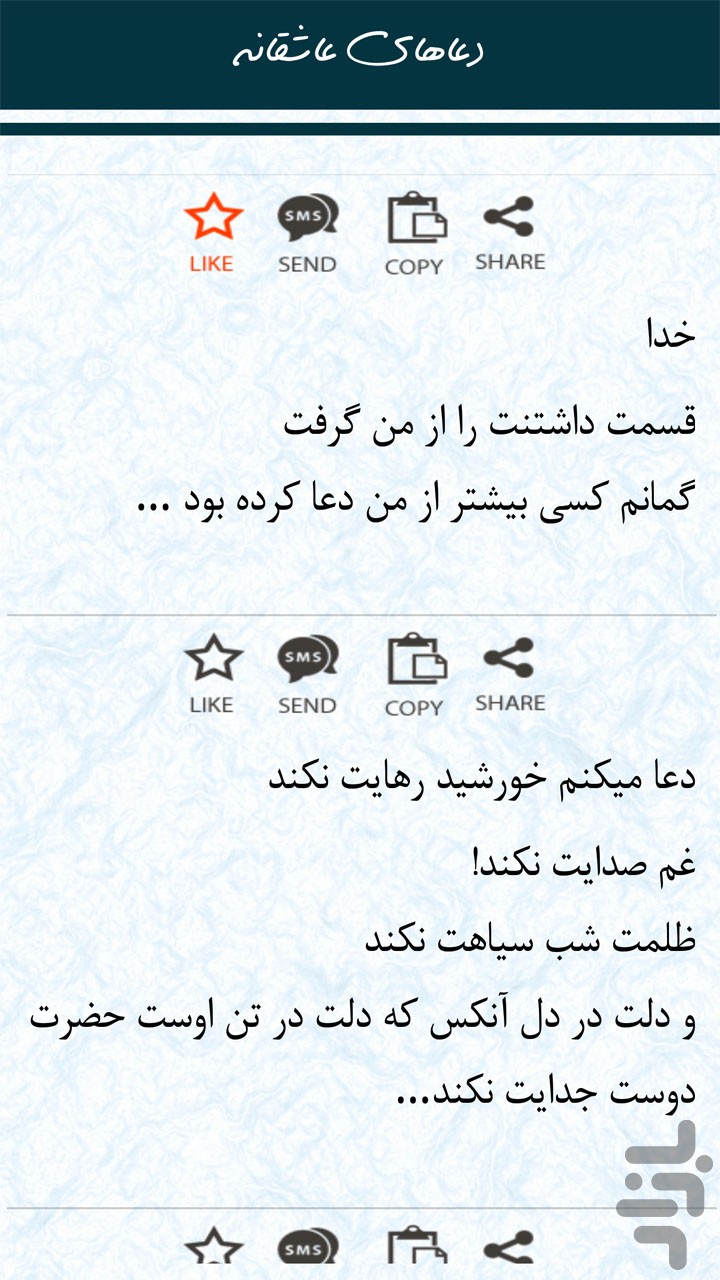720x1280 pixels.
Task: Send the خدا quote via SMS
Action: 307,234
